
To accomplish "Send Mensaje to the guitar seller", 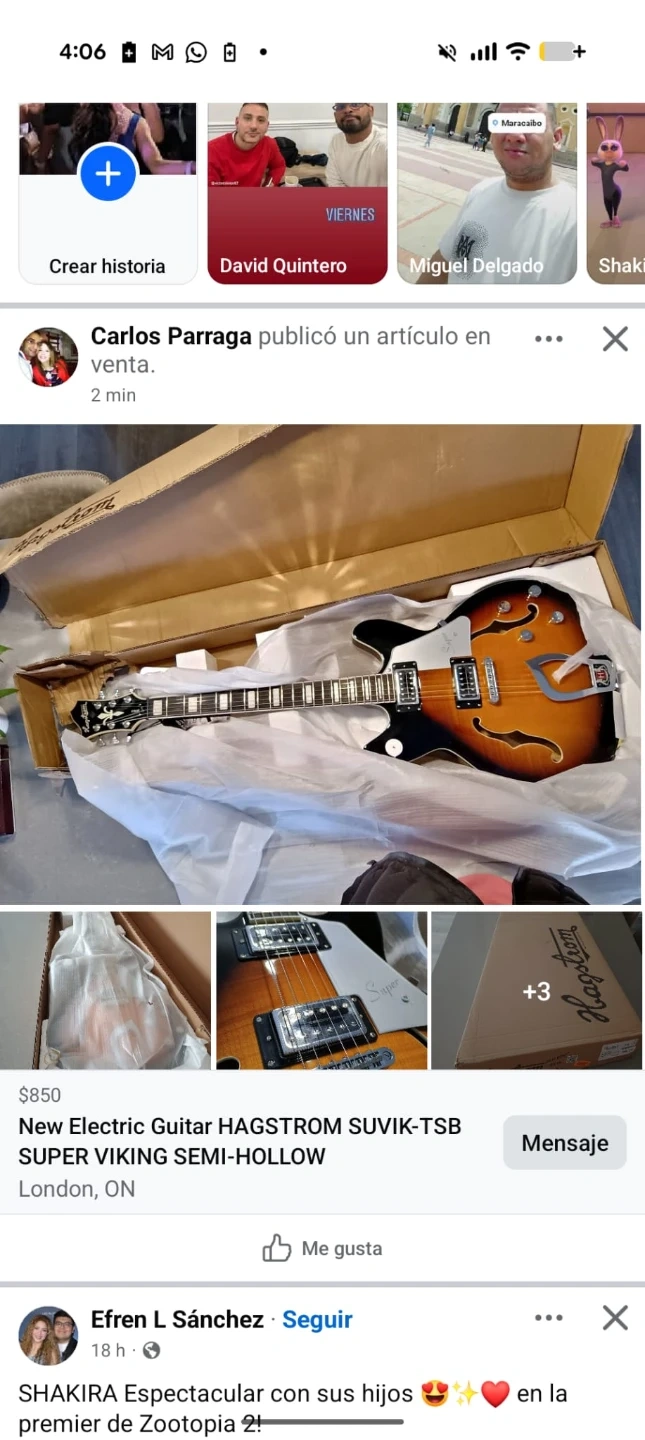I will (564, 1143).
